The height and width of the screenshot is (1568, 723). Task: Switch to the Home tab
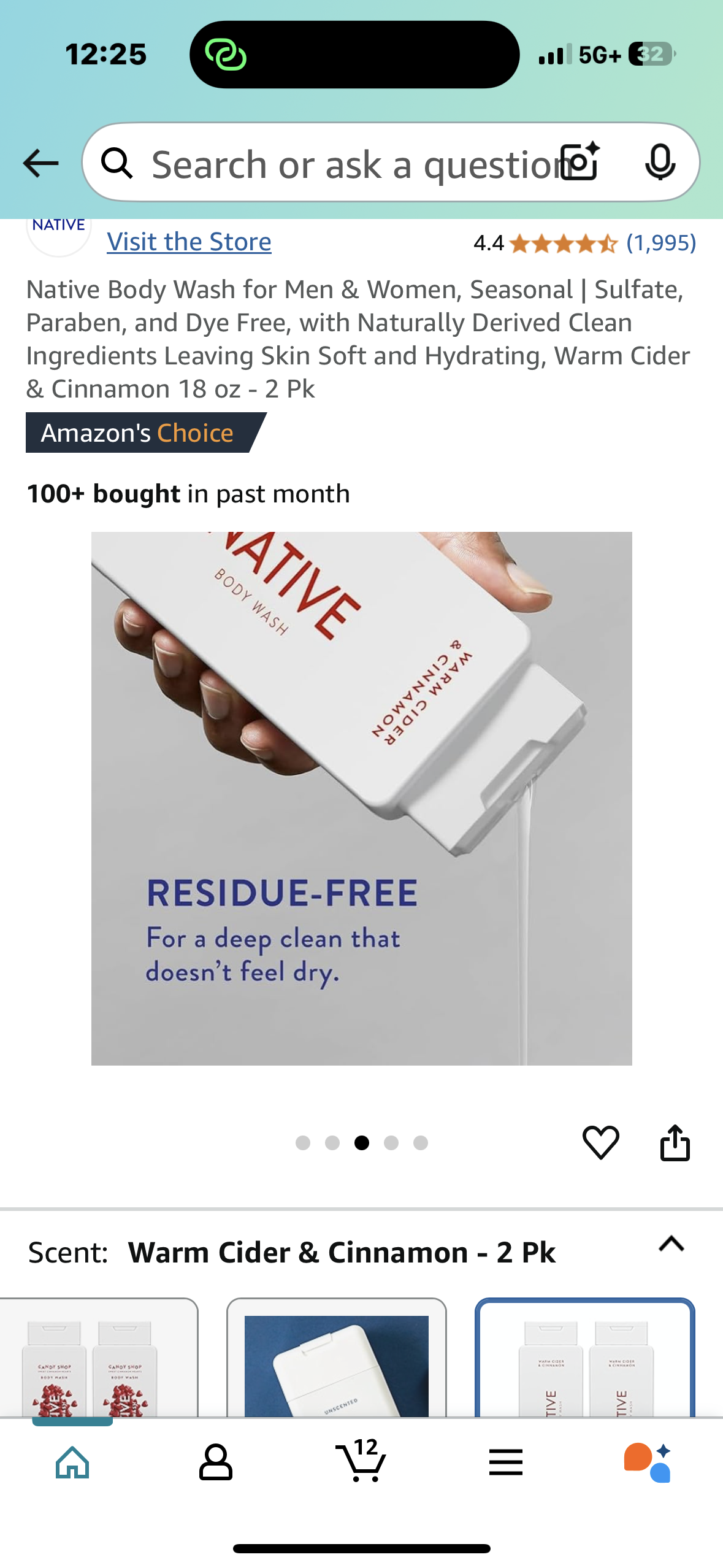[72, 1462]
